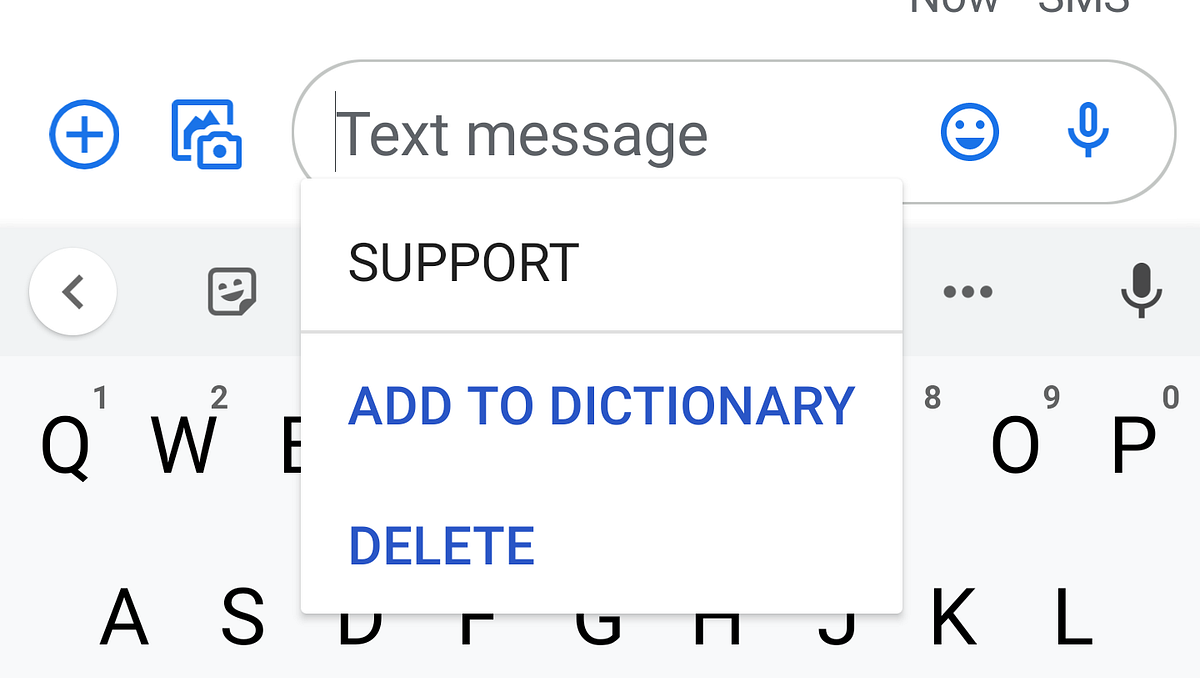This screenshot has height=678, width=1200.
Task: Open keyboard toolbar's three-dot more options
Action: (x=967, y=292)
